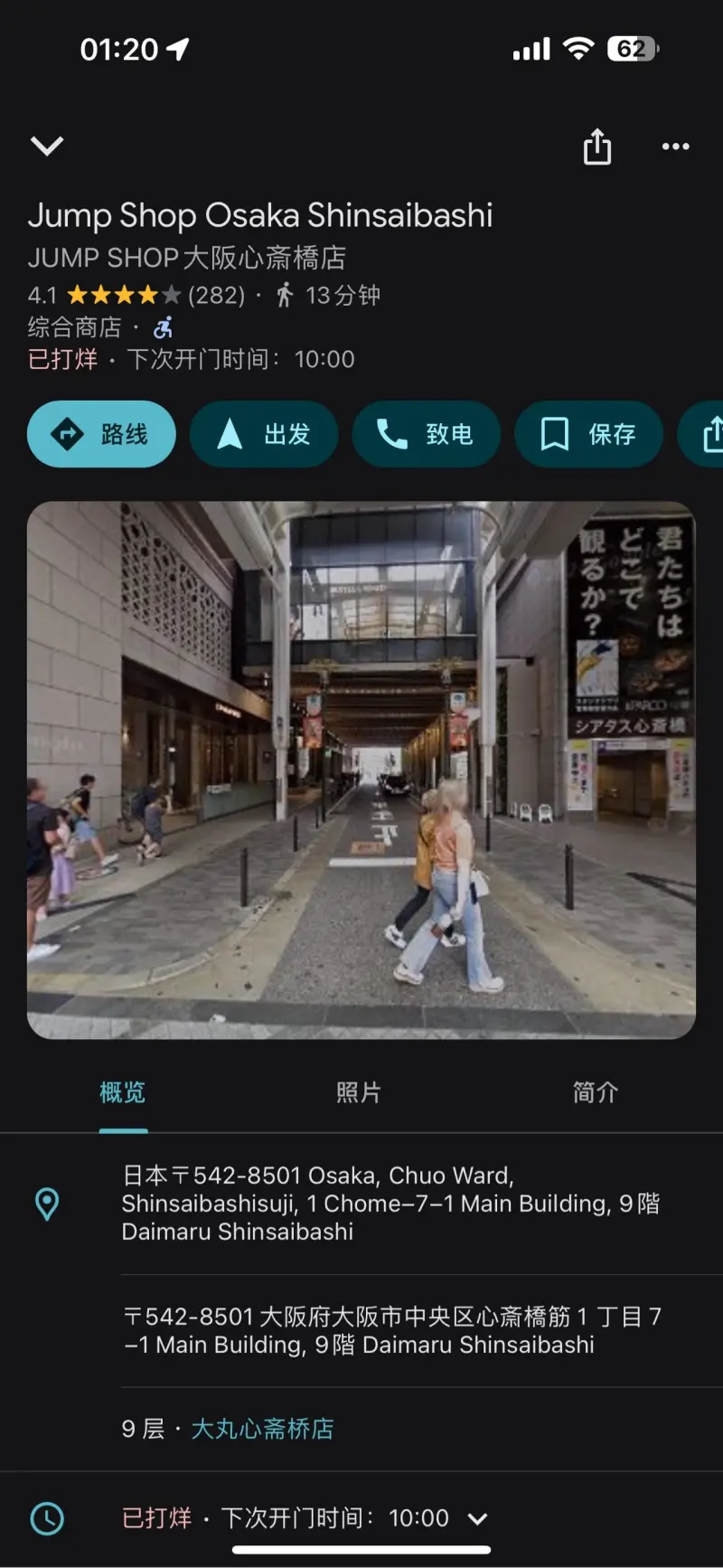Share this place via the top share icon
This screenshot has height=1568, width=723.
[596, 146]
